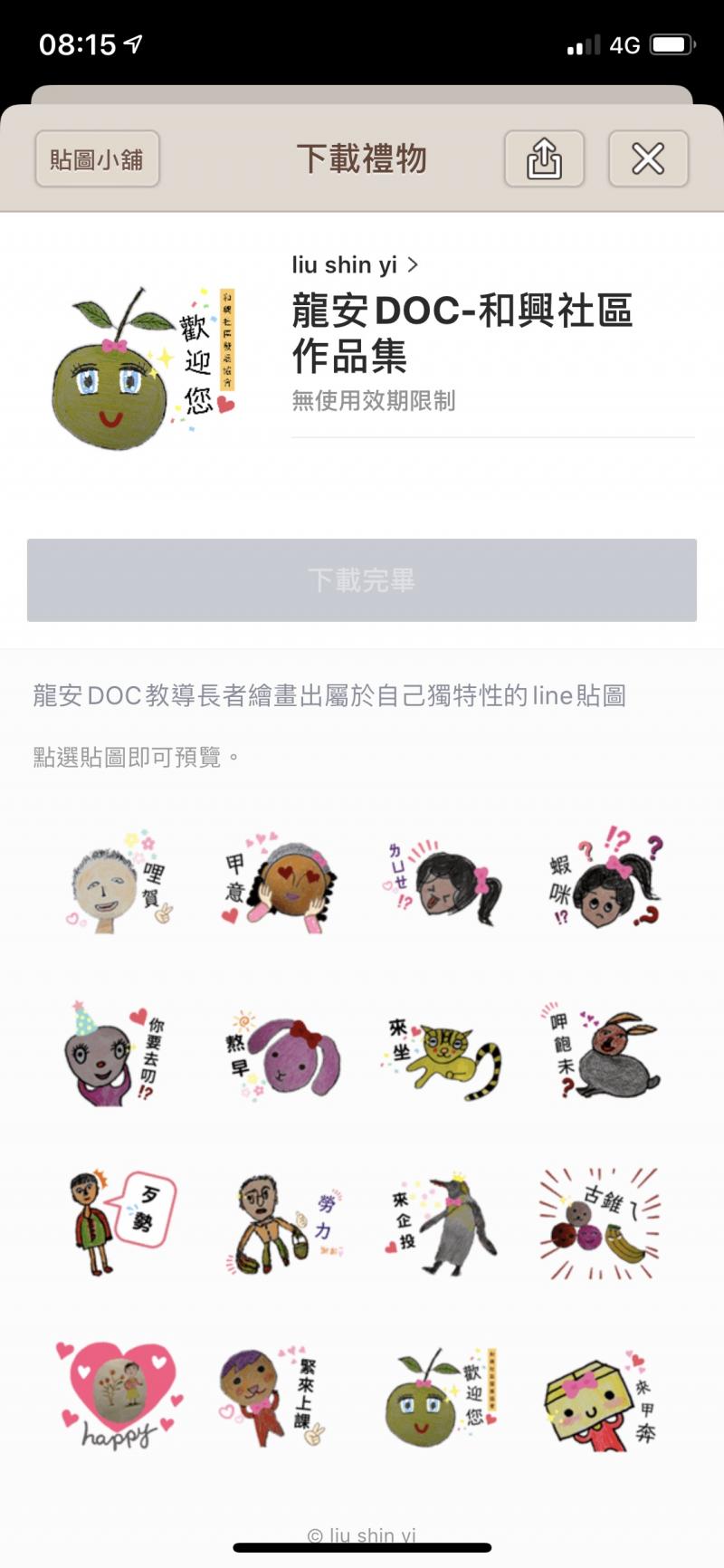Preview the 甲意 heart-eyes sticker
Screen dimensions: 724x1568
pyautogui.click(x=281, y=883)
